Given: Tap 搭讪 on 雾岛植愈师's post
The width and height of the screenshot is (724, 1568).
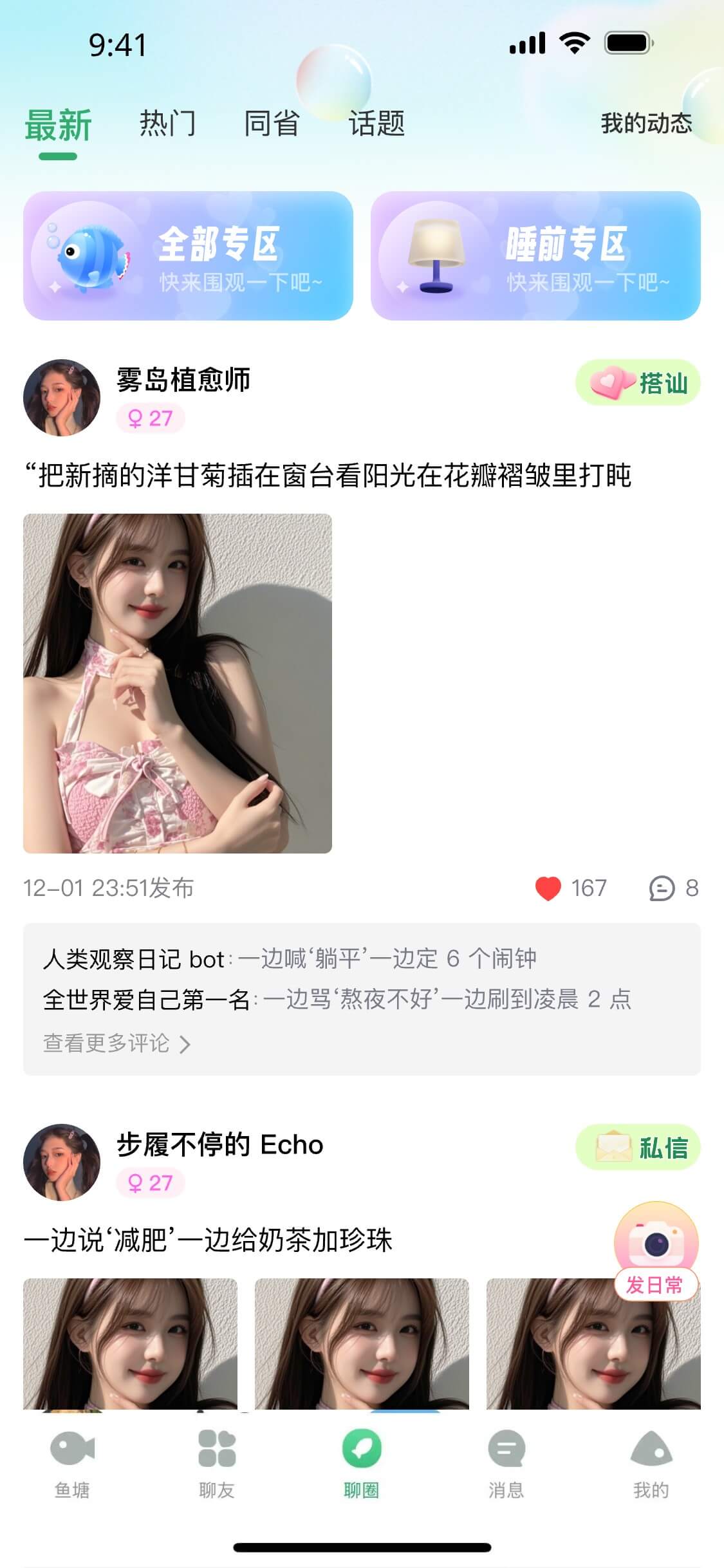Looking at the screenshot, I should (x=637, y=382).
